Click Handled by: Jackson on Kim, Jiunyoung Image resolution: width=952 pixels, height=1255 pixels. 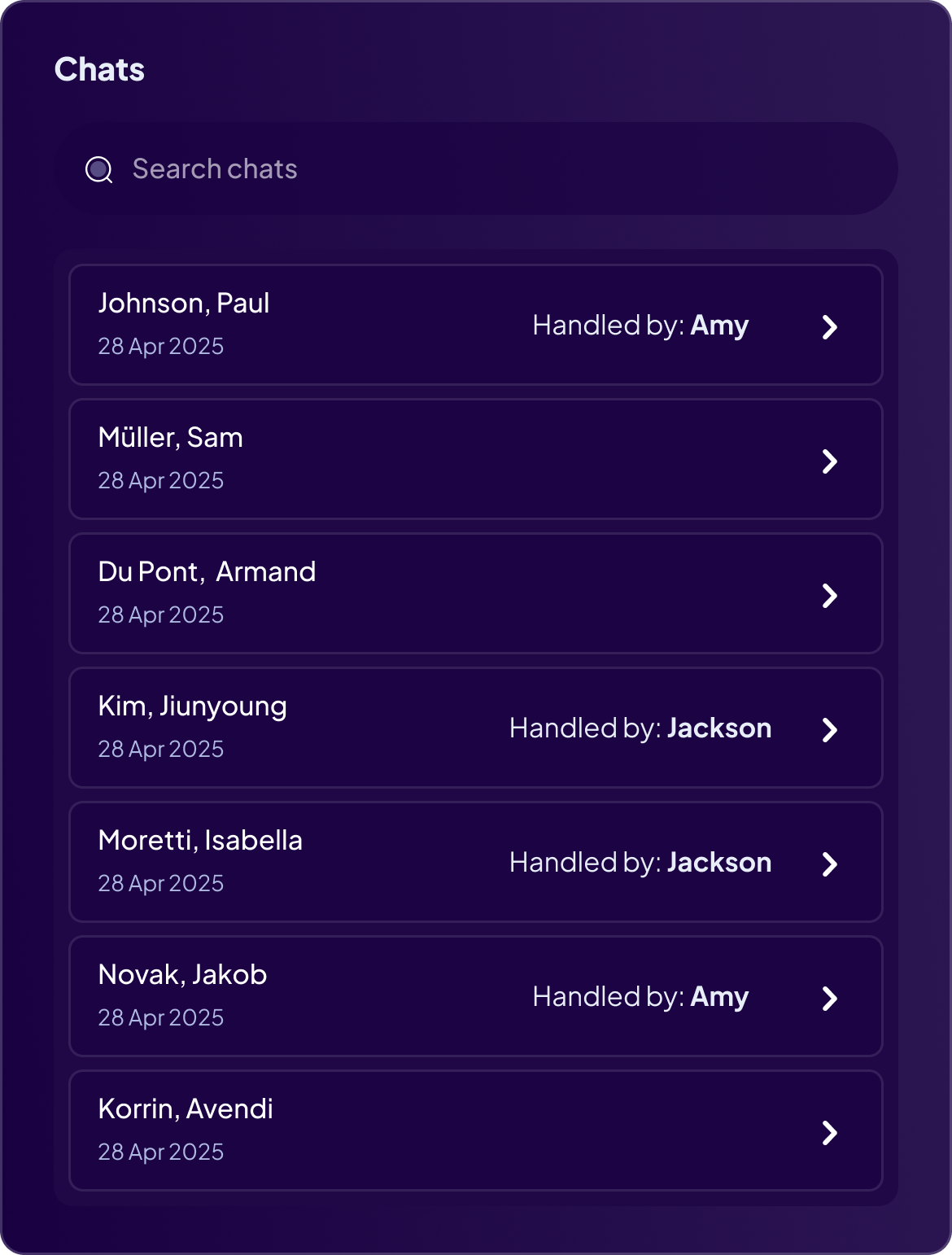(640, 728)
